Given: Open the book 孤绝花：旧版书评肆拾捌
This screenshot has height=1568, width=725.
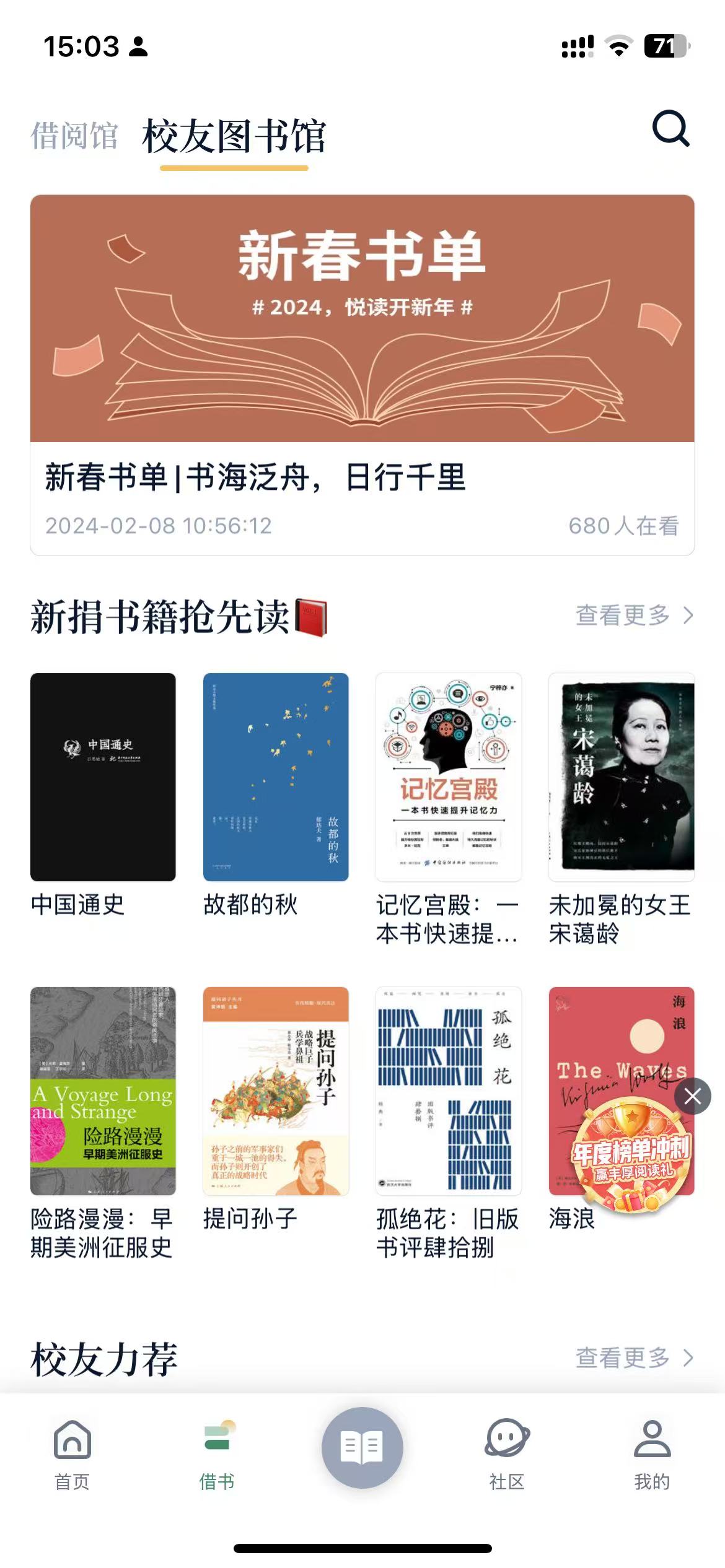Looking at the screenshot, I should click(x=448, y=1091).
